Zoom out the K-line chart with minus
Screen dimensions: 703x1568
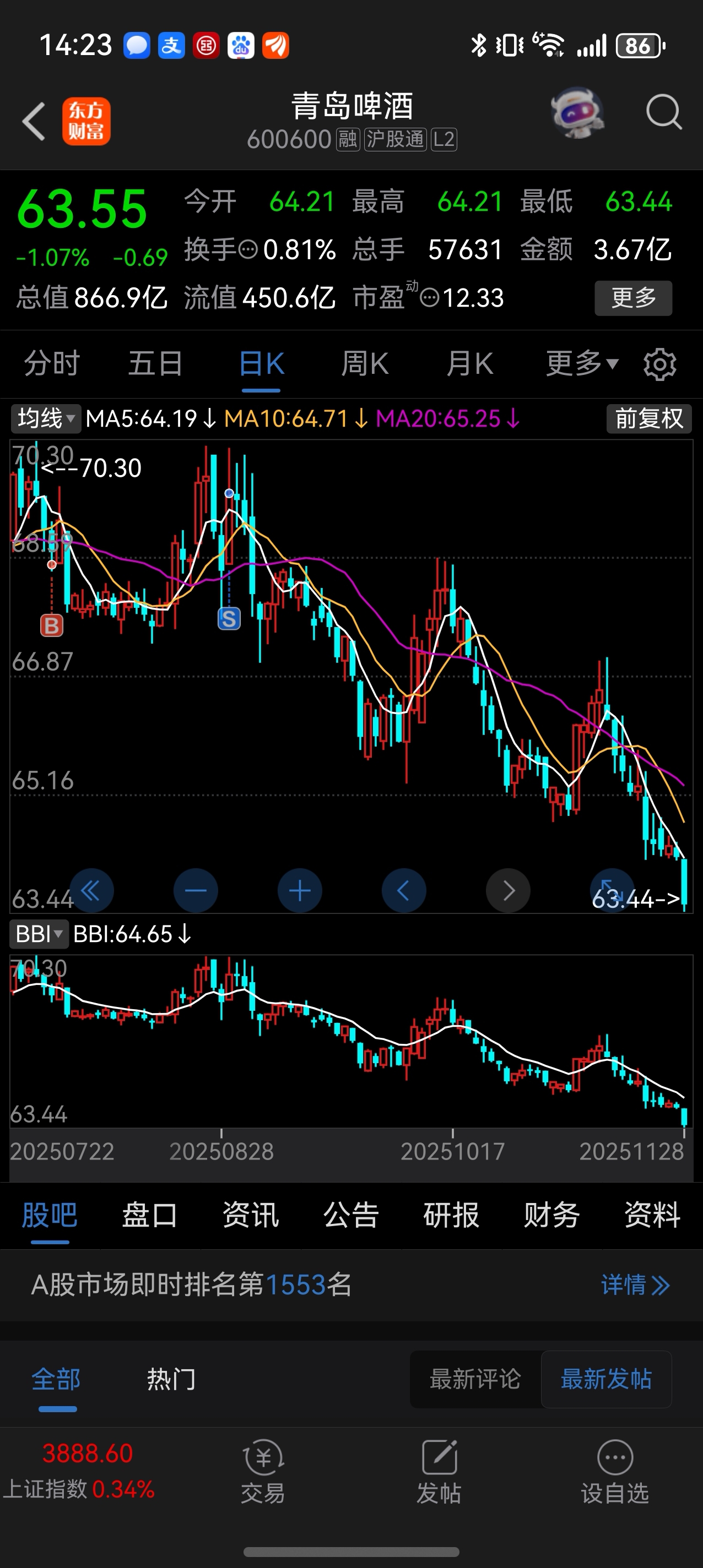[x=196, y=891]
